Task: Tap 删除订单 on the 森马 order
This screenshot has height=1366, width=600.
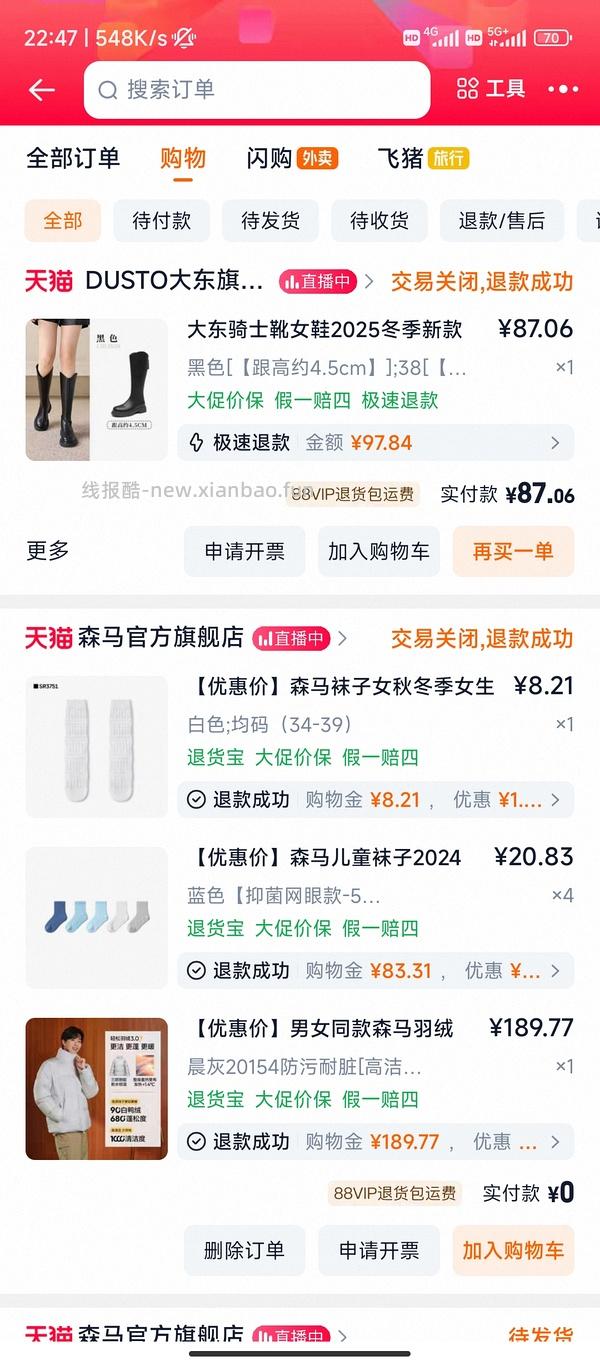Action: 245,1250
